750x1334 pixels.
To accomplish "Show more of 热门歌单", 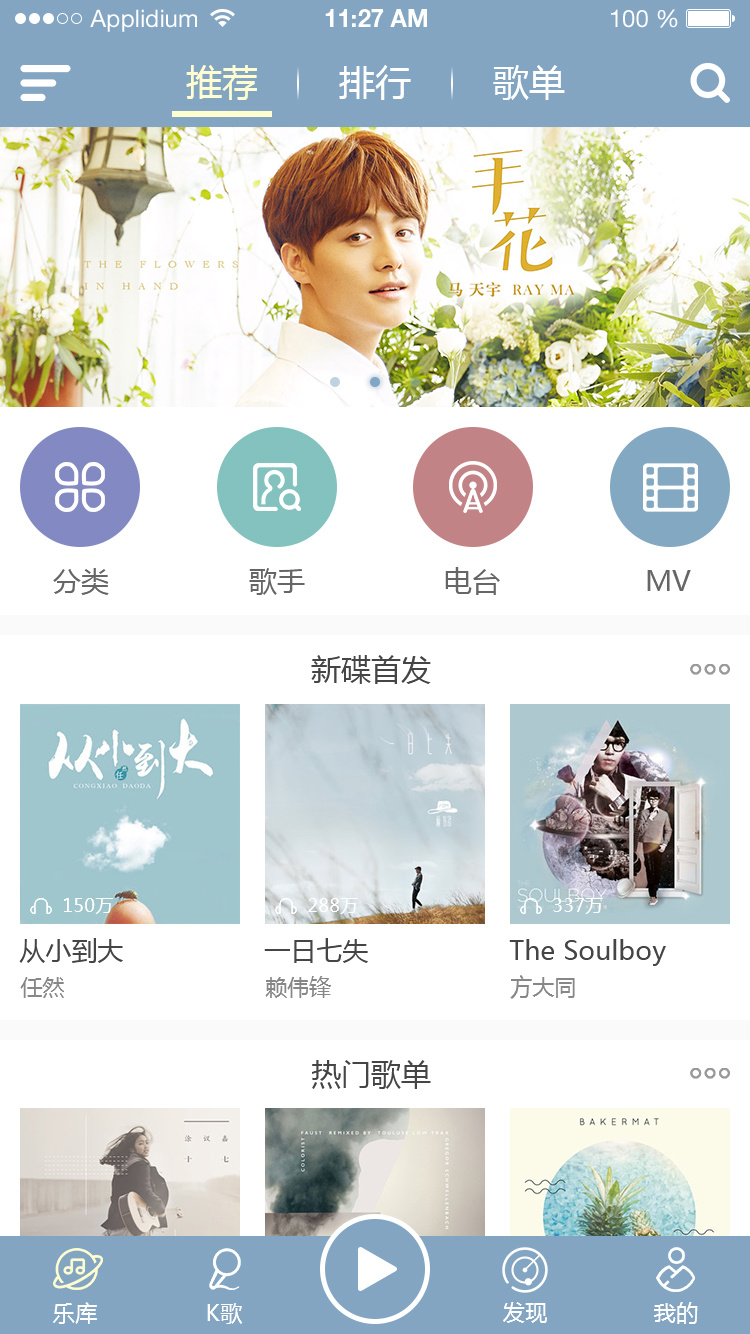I will pos(709,1073).
